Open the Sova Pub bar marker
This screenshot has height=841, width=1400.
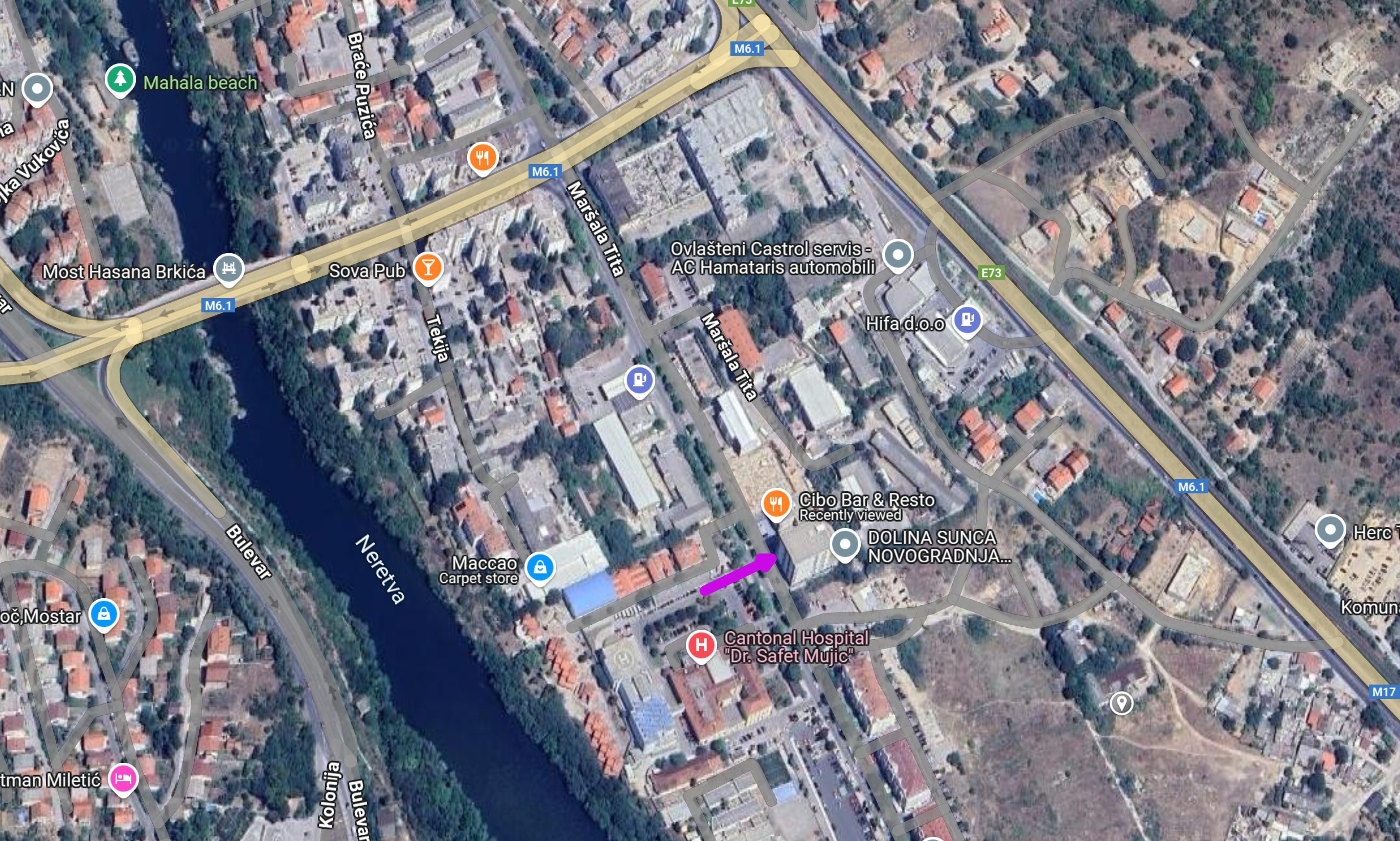(x=428, y=267)
